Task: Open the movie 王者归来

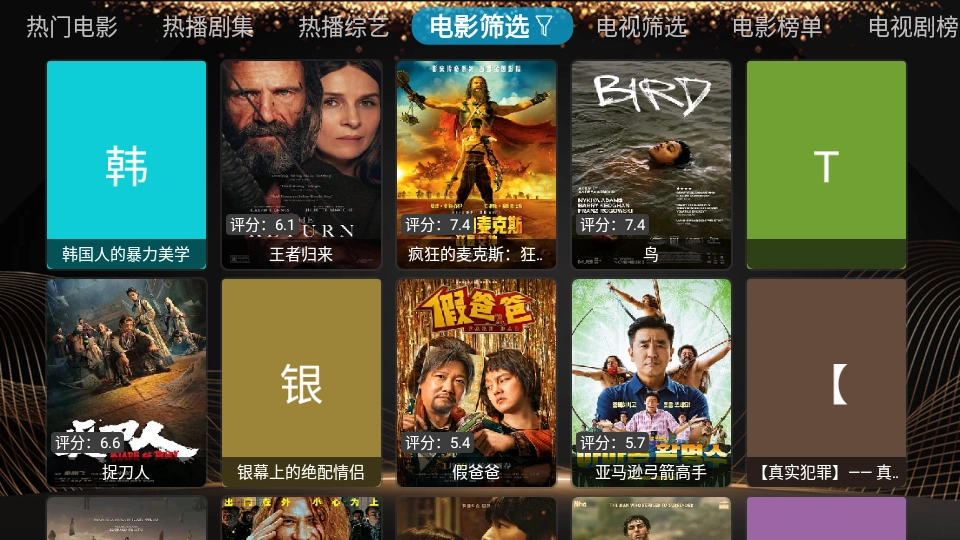Action: tap(301, 165)
